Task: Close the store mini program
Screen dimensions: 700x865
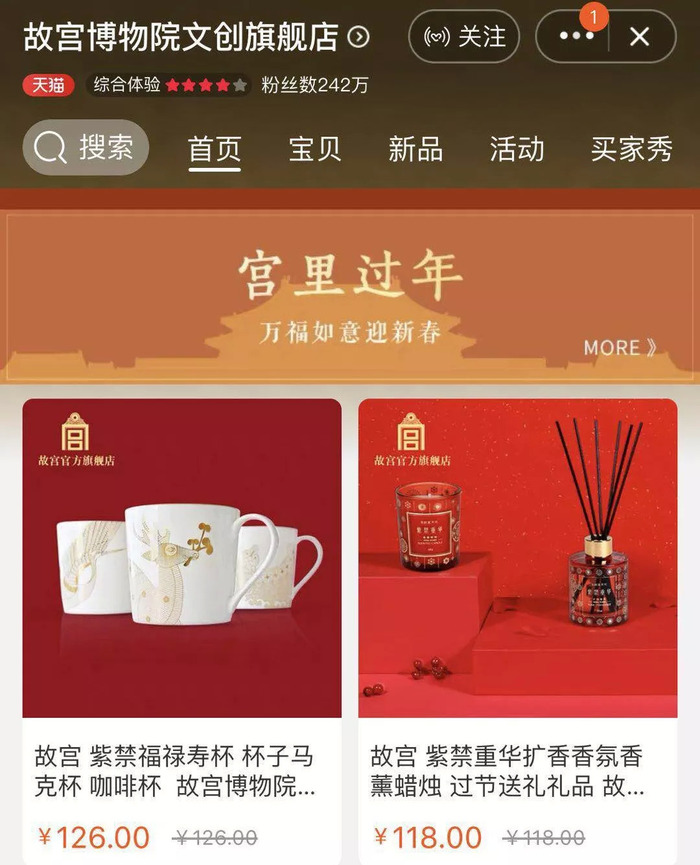Action: tap(640, 37)
